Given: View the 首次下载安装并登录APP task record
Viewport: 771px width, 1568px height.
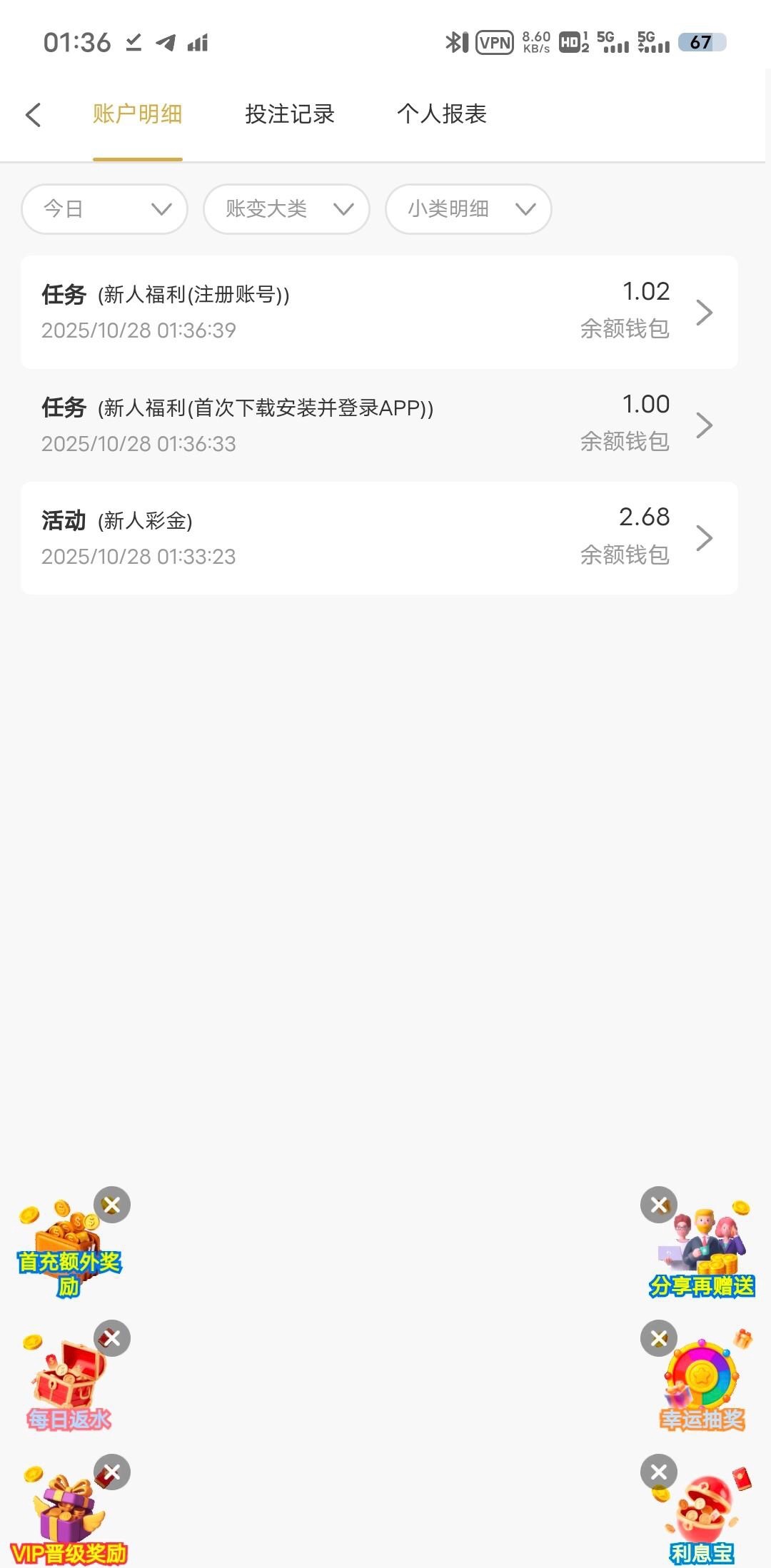Looking at the screenshot, I should pyautogui.click(x=378, y=425).
